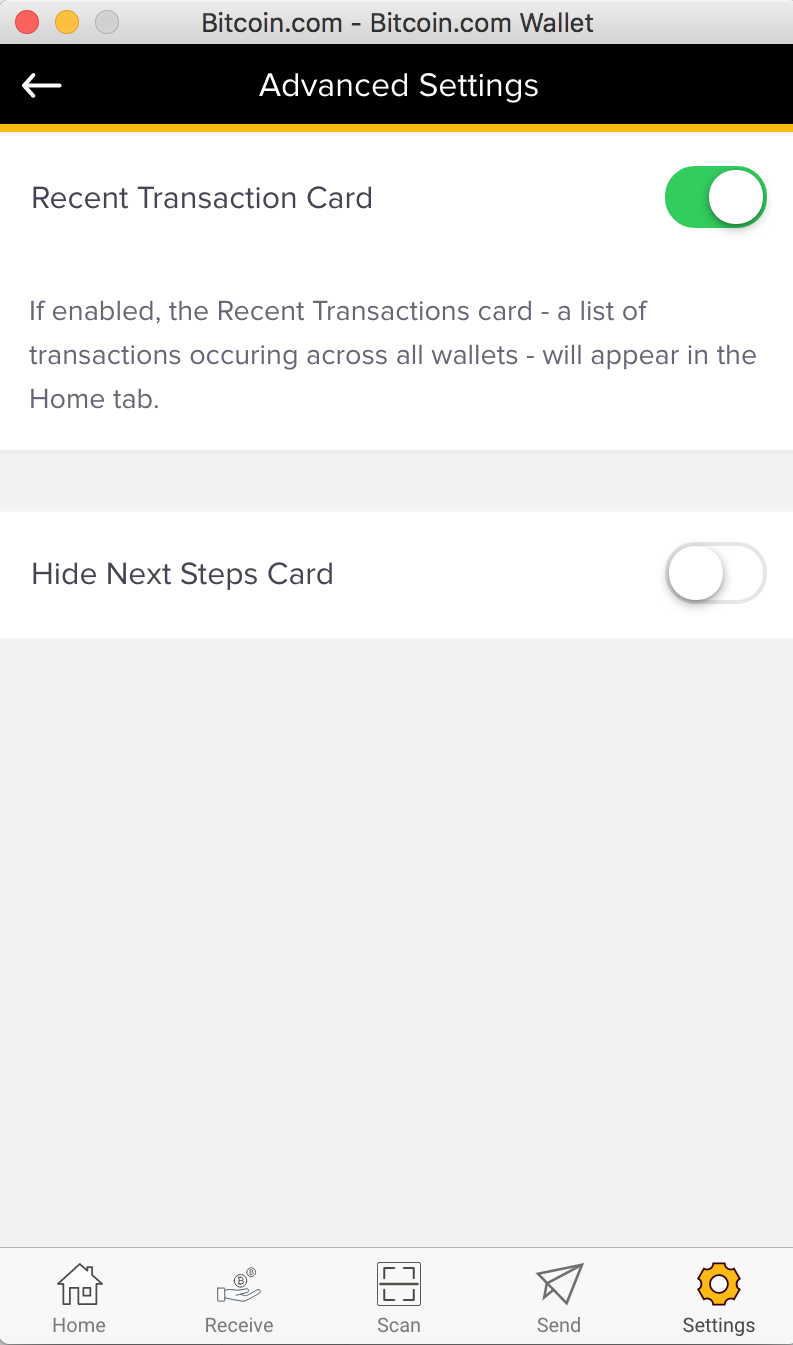The image size is (793, 1345).
Task: Go back from Advanced Settings
Action: [42, 86]
